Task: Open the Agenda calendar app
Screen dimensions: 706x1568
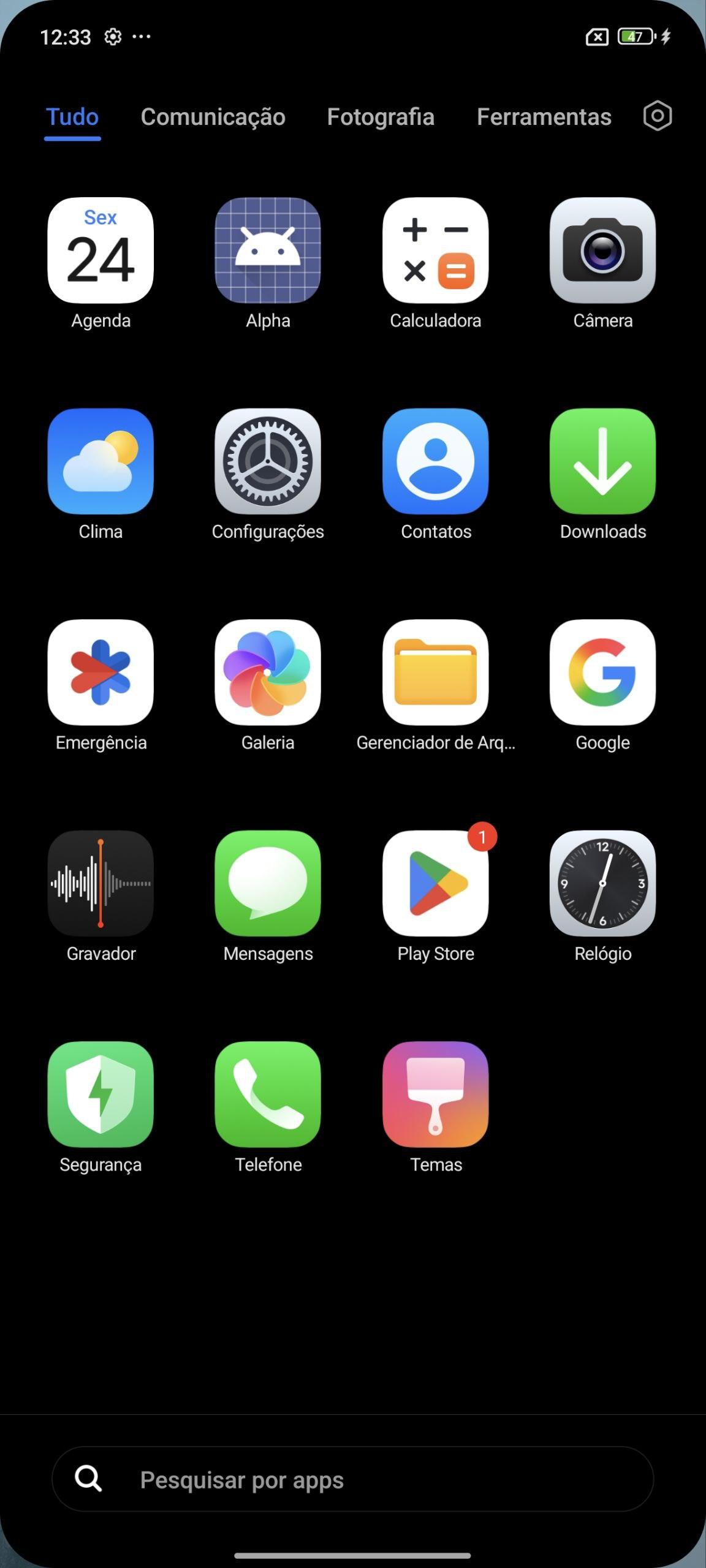Action: pos(101,250)
